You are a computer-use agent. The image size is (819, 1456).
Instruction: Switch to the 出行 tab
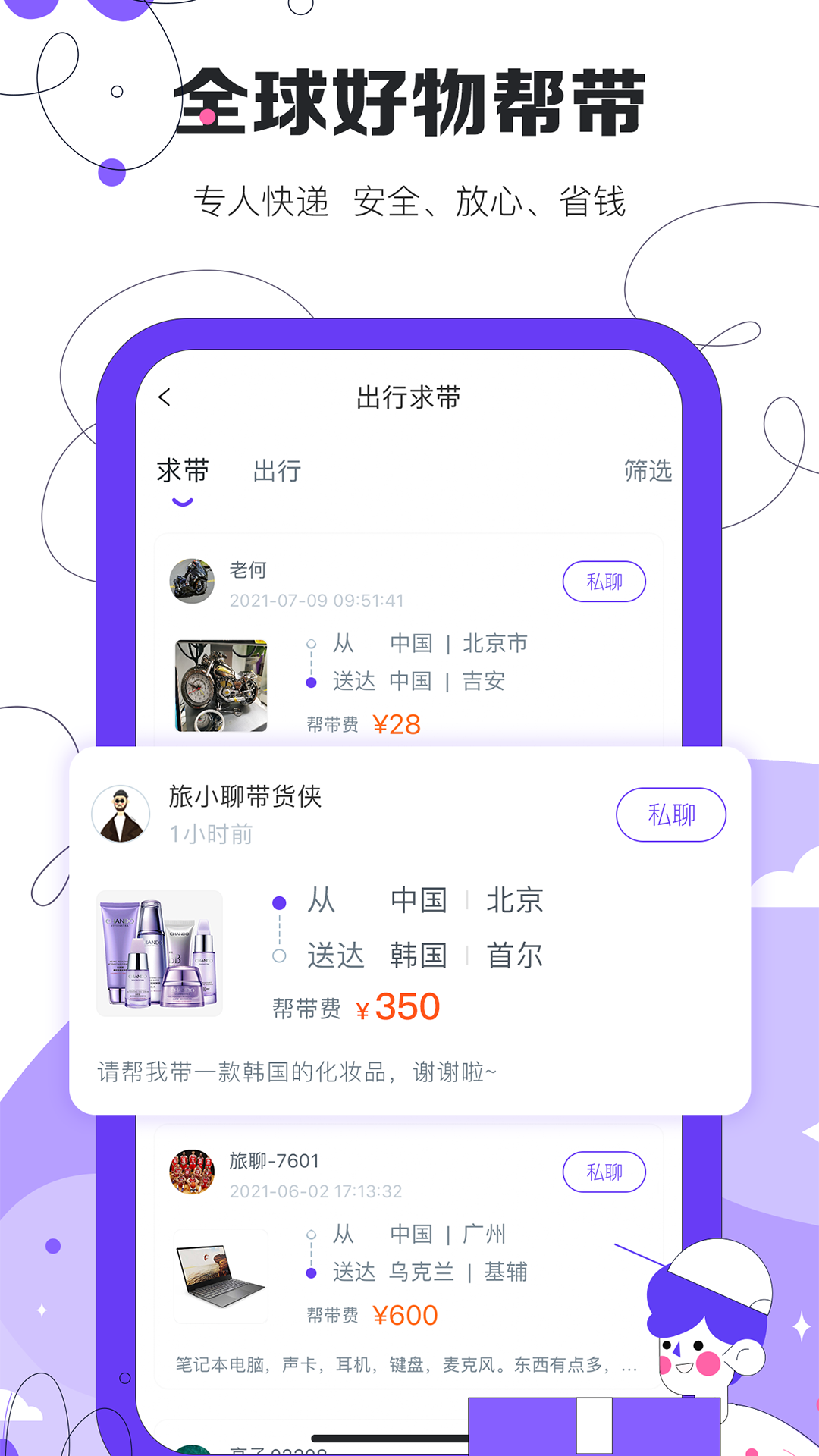tap(277, 470)
